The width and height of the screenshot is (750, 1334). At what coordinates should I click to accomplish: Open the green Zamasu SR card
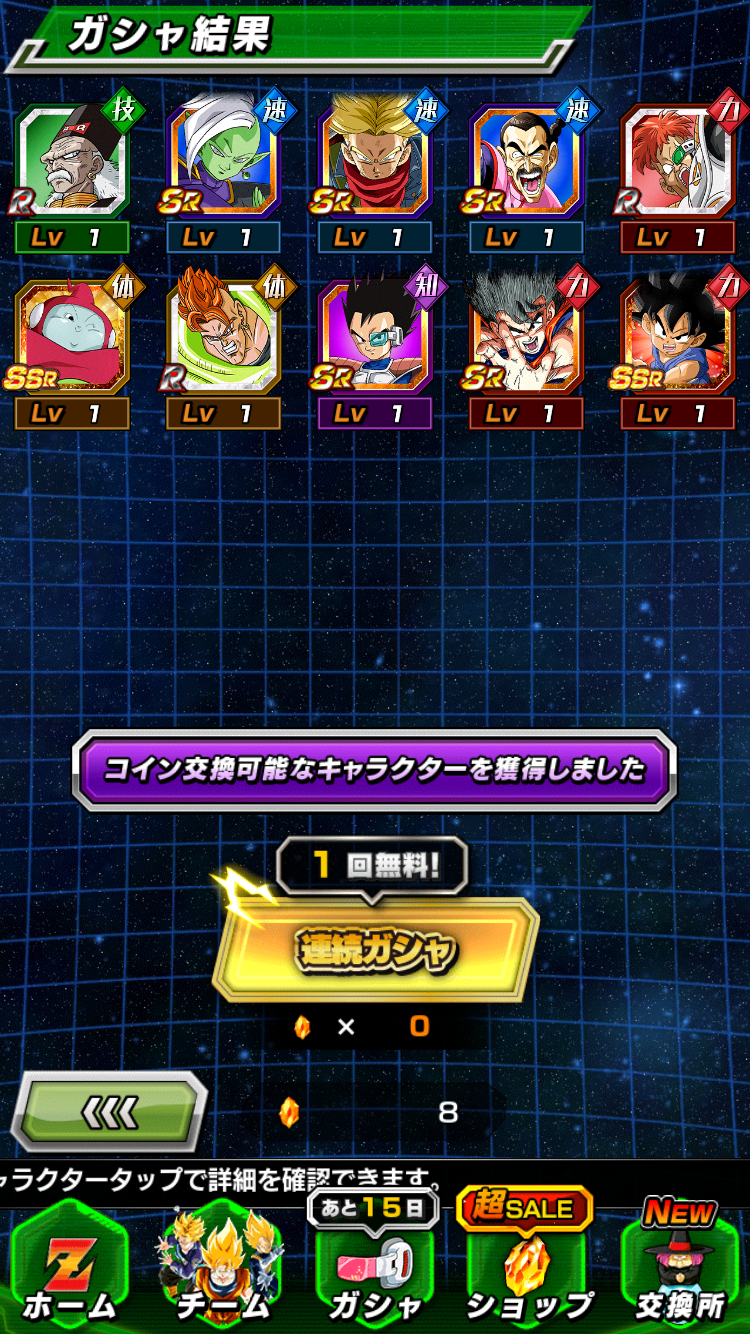[x=223, y=161]
